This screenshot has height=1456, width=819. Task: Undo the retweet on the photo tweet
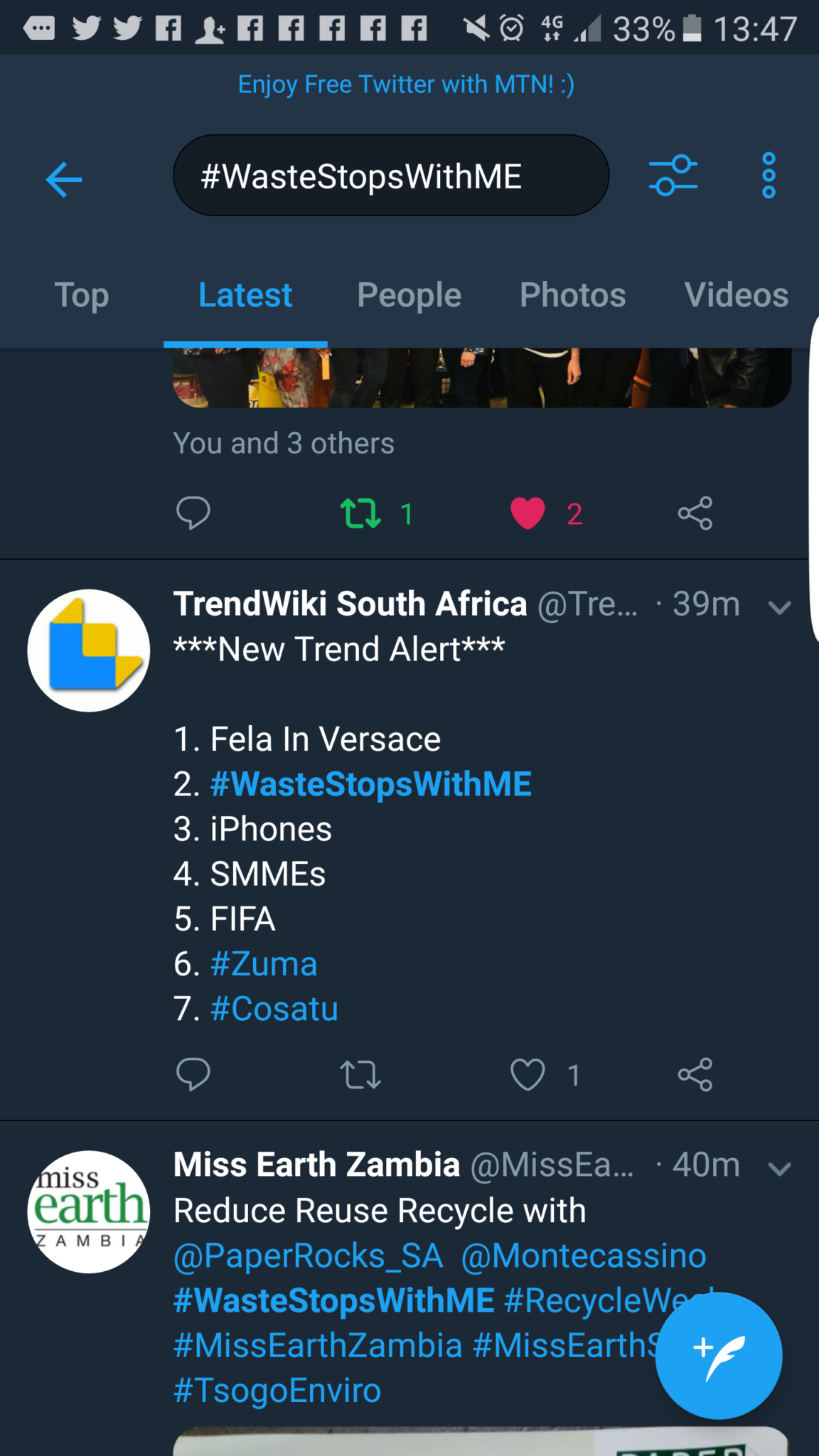coord(361,513)
